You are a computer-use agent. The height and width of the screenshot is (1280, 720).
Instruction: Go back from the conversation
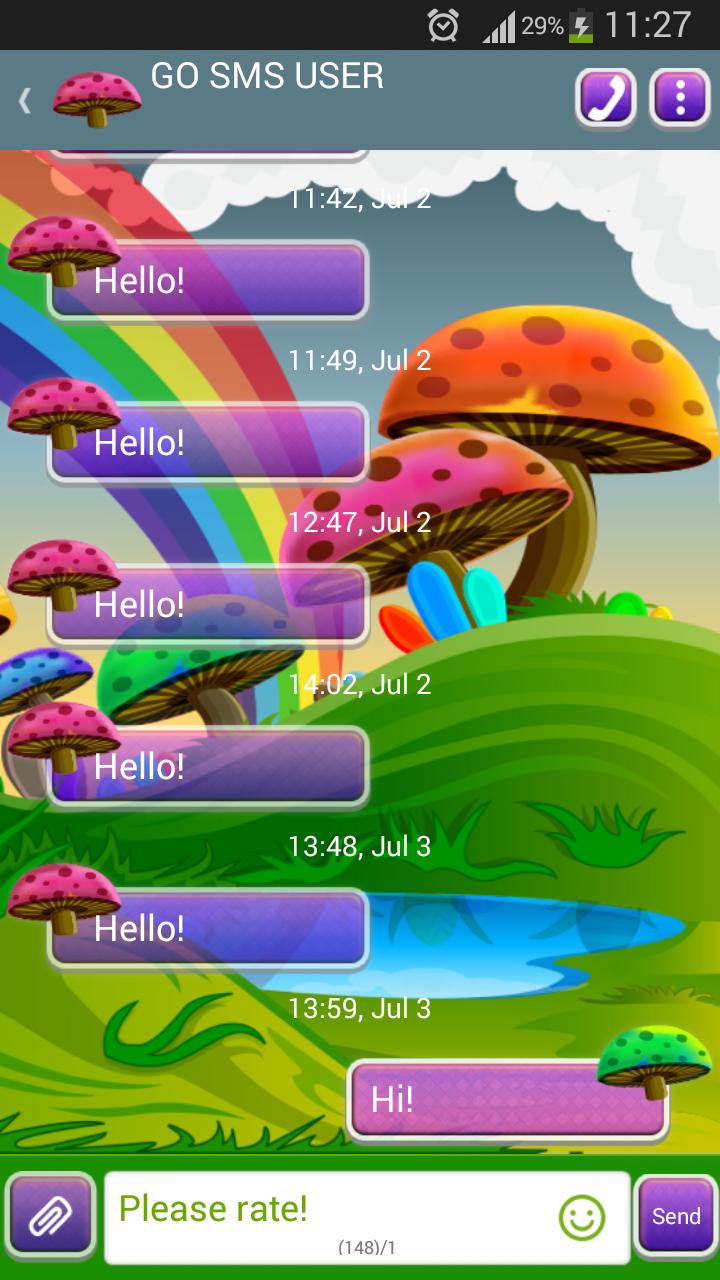25,99
